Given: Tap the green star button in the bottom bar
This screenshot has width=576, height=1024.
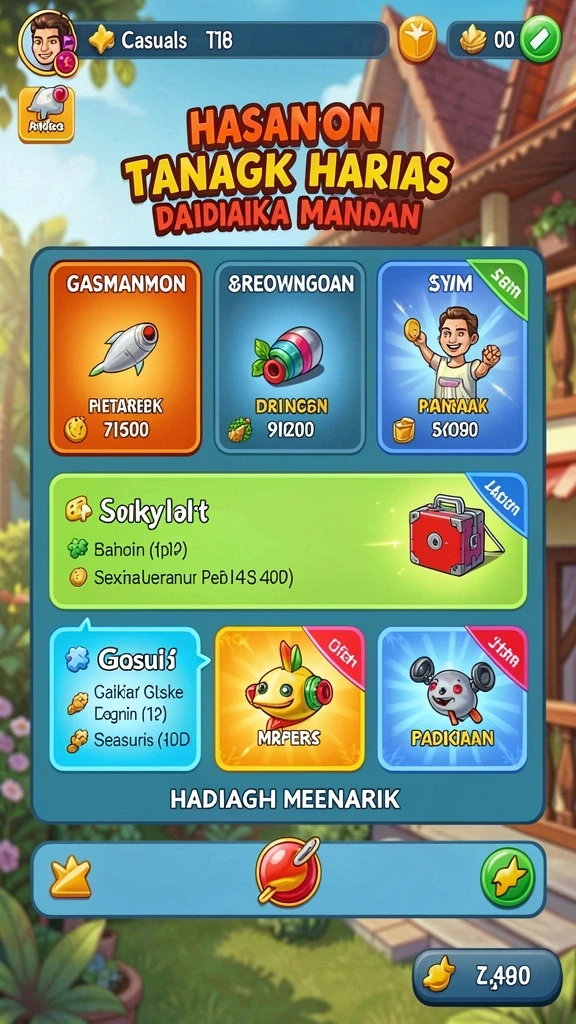Looking at the screenshot, I should (x=507, y=878).
